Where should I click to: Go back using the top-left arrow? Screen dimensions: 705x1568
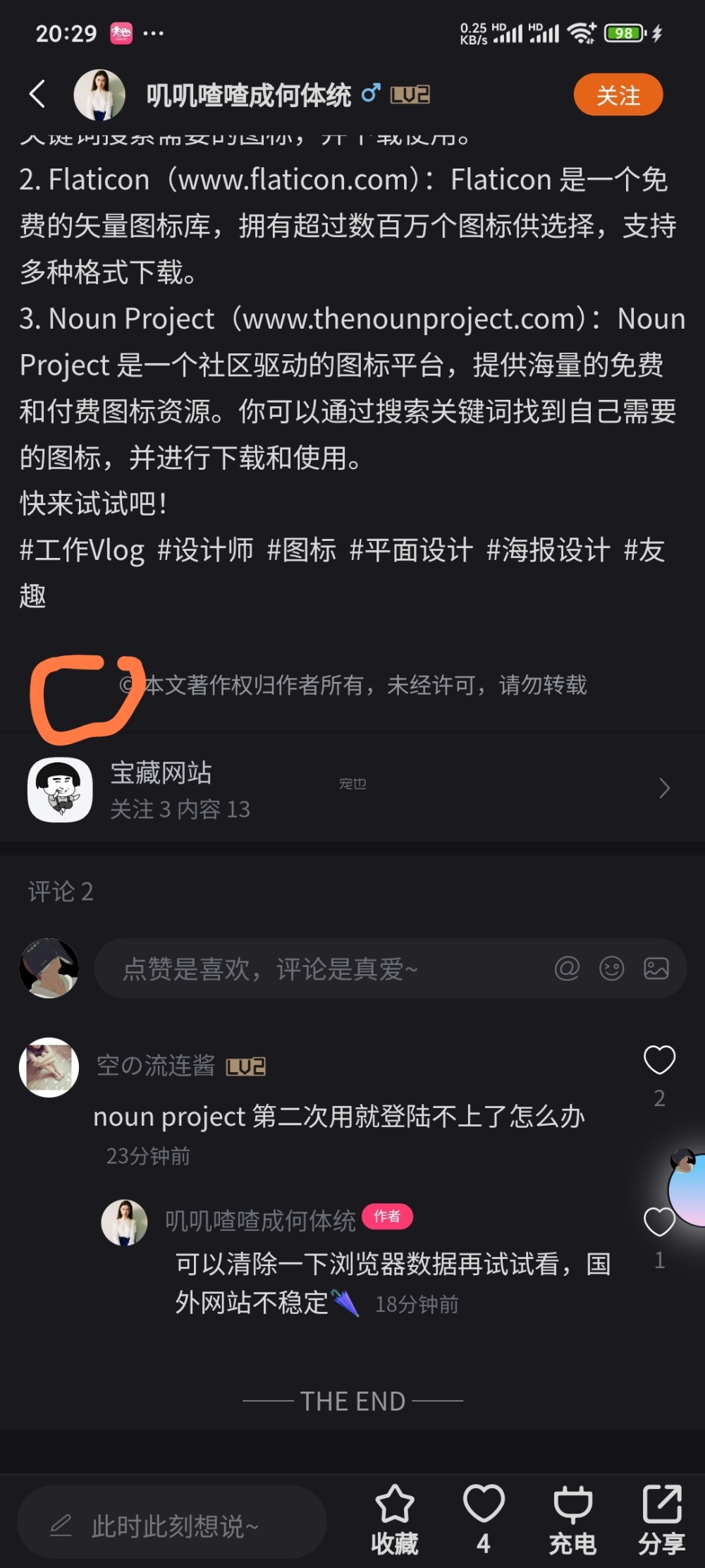coord(37,94)
